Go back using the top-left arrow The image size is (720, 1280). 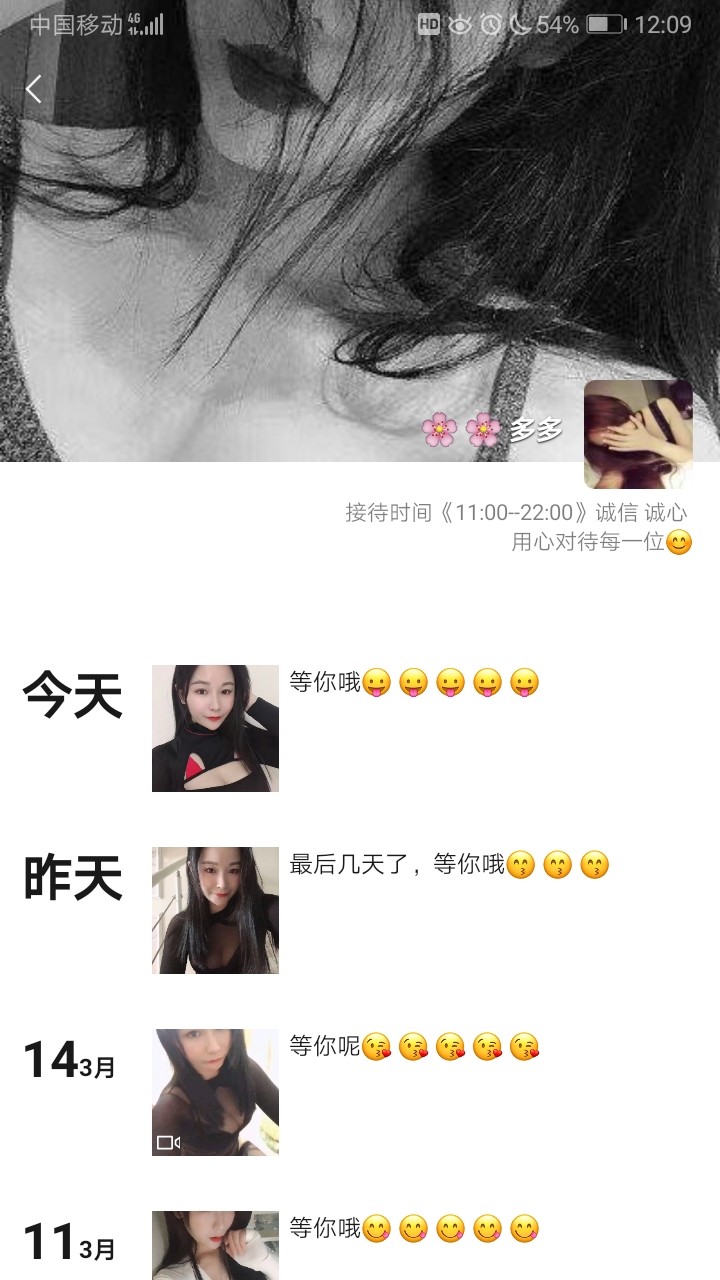coord(34,89)
